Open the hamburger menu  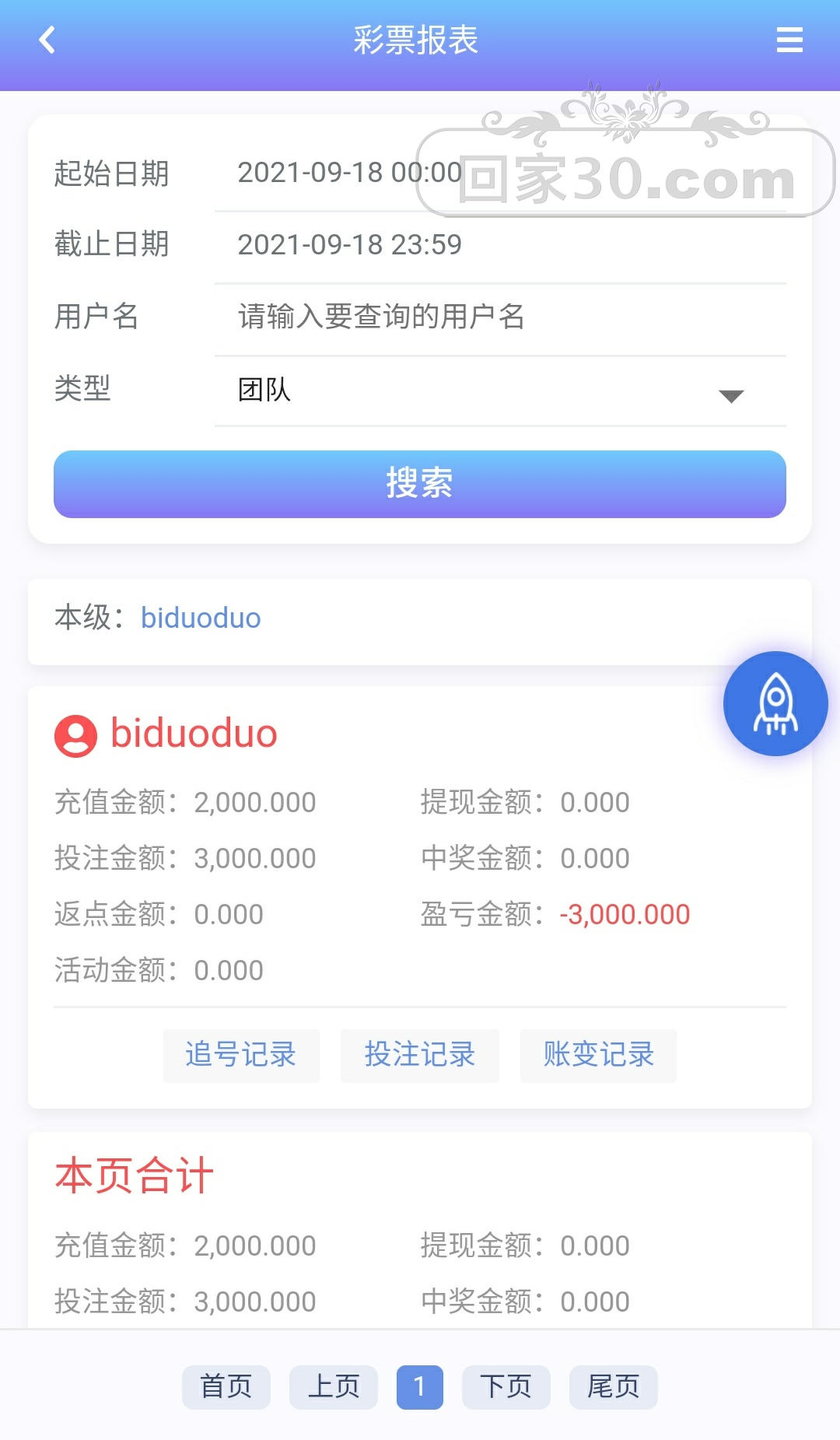pos(789,40)
